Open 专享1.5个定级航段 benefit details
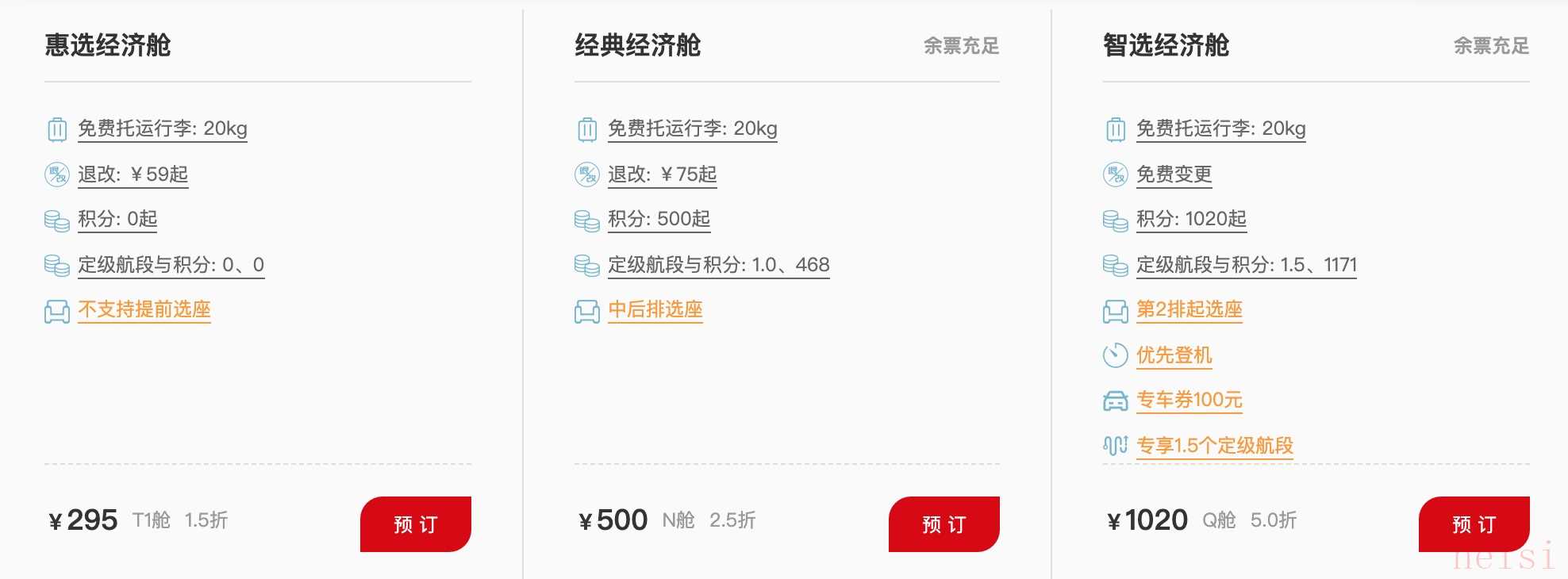The width and height of the screenshot is (1568, 579). pos(1214,446)
